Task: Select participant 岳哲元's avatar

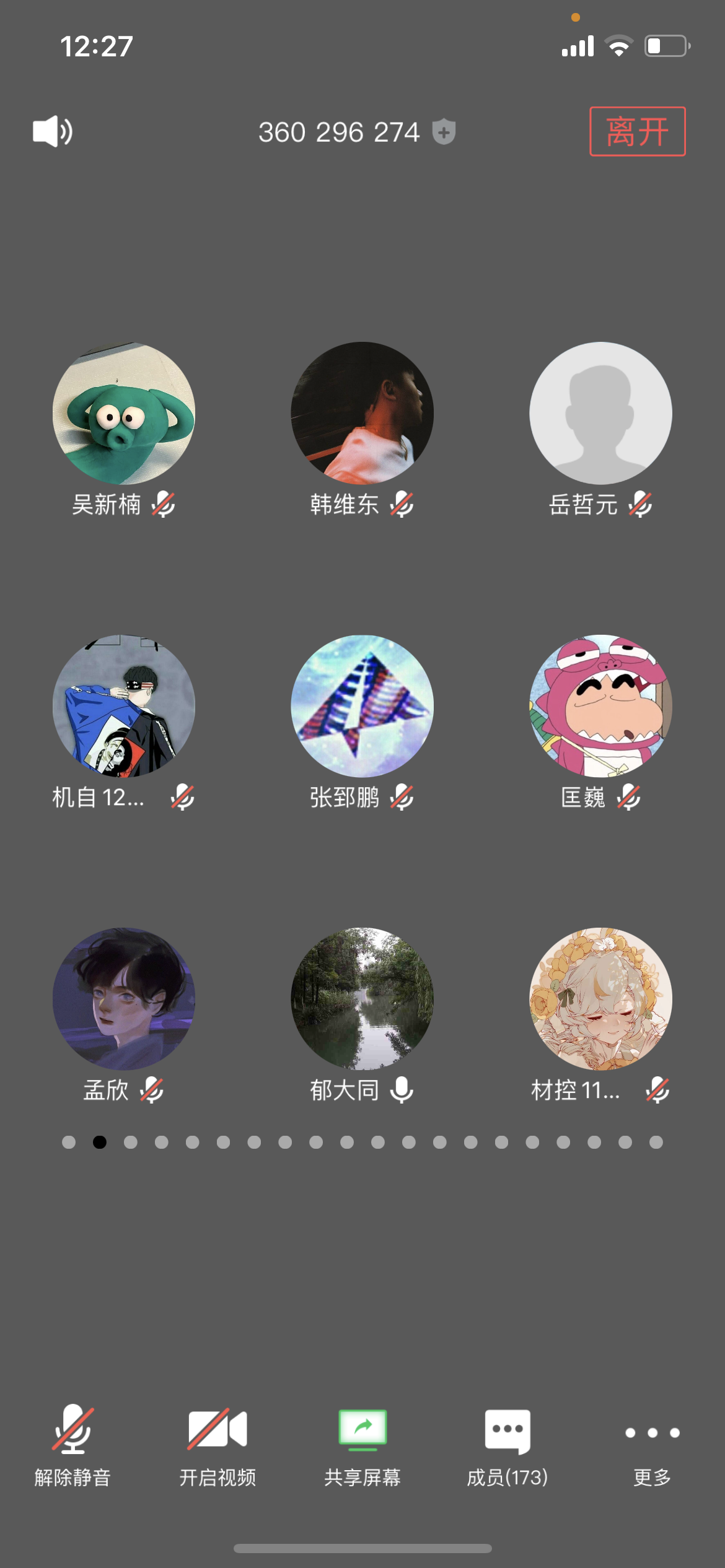Action: click(600, 413)
